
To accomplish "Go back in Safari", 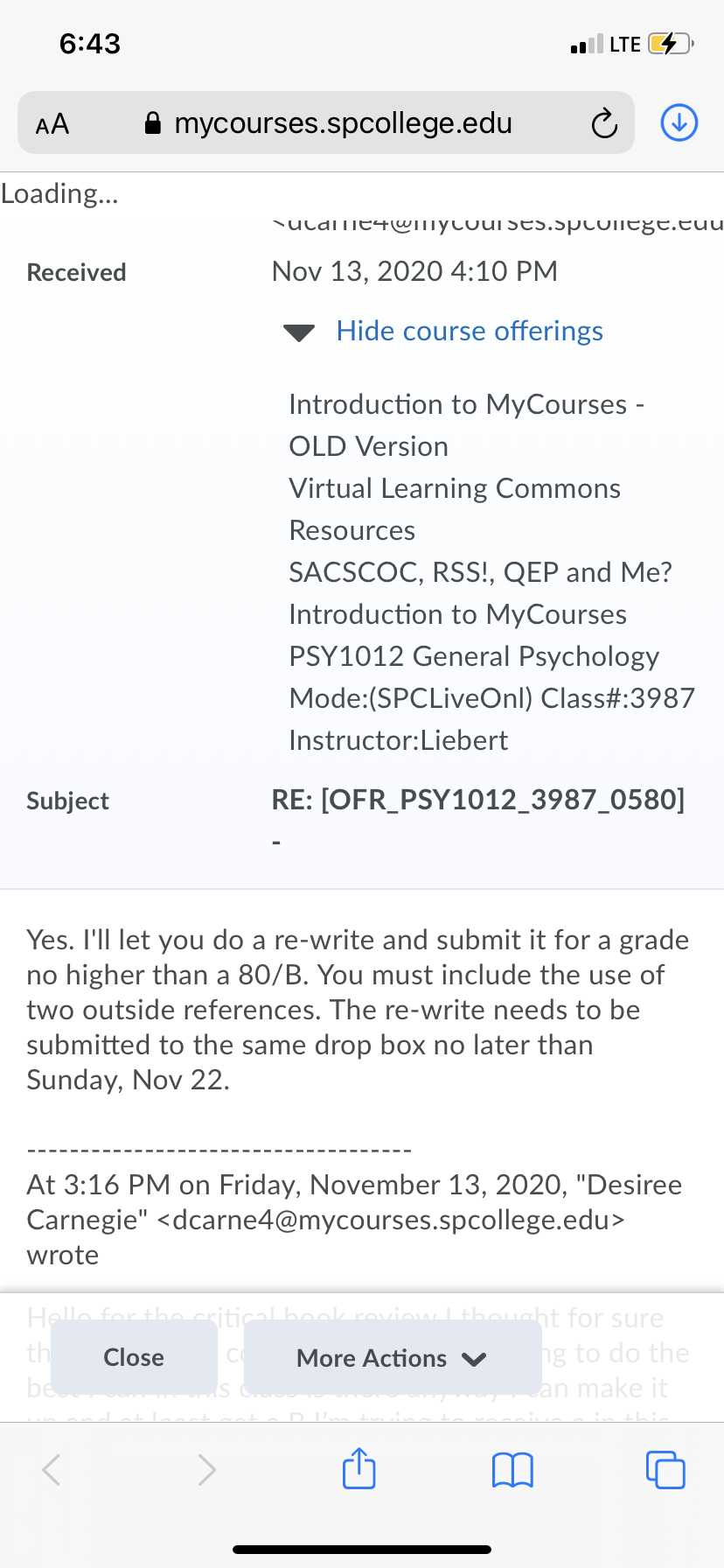I will pos(52,1469).
